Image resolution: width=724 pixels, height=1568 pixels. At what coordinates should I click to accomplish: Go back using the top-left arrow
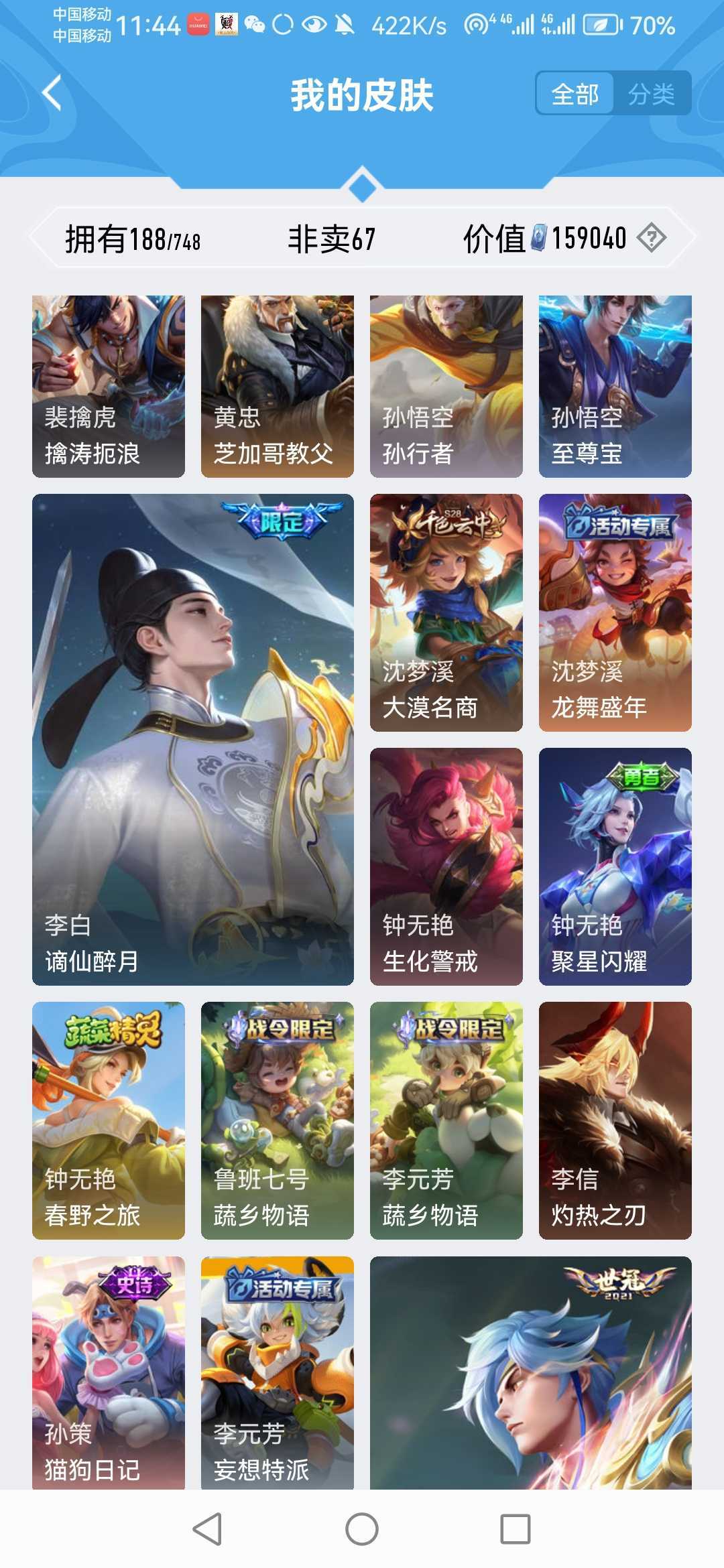(x=52, y=92)
